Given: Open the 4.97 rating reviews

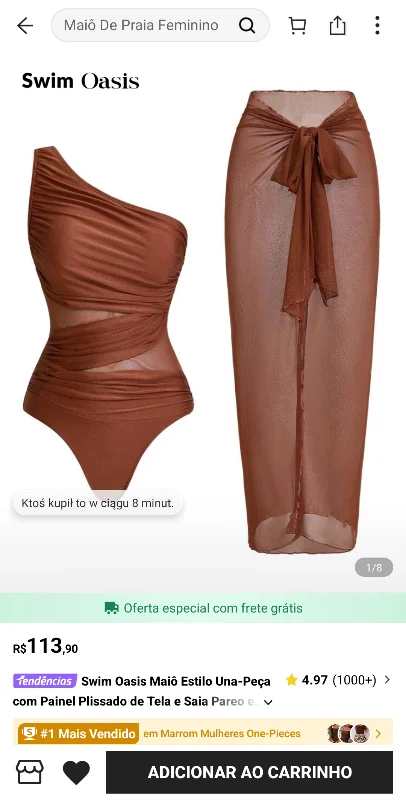Looking at the screenshot, I should tap(338, 680).
